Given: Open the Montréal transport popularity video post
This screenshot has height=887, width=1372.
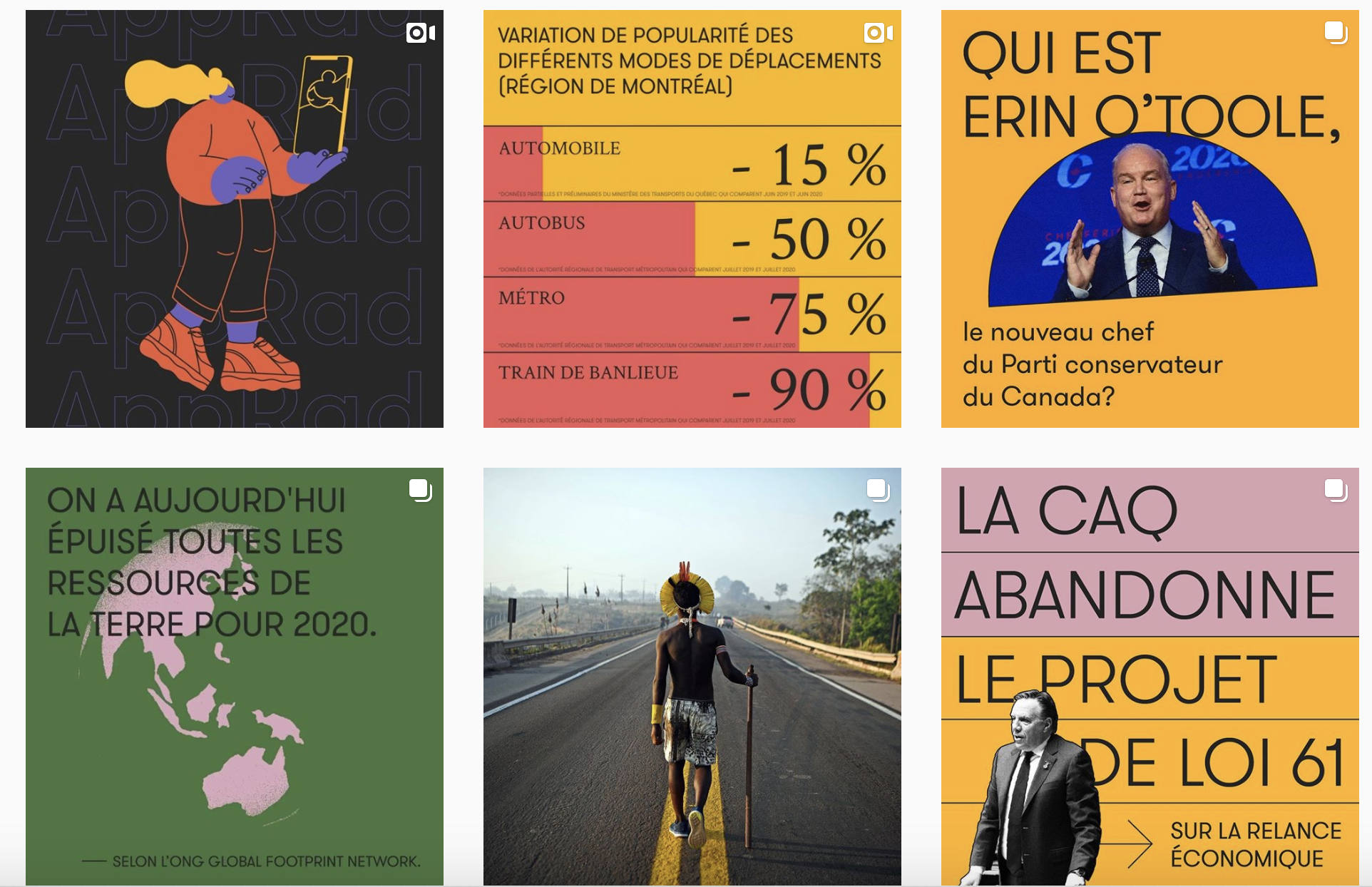Looking at the screenshot, I should 692,218.
